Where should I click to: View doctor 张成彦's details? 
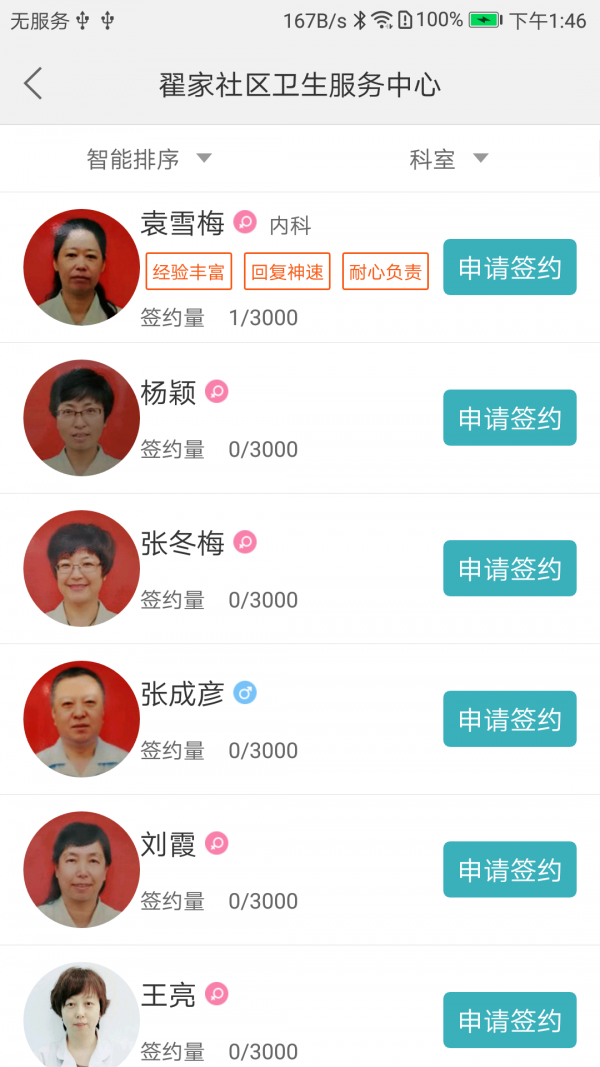[82, 719]
